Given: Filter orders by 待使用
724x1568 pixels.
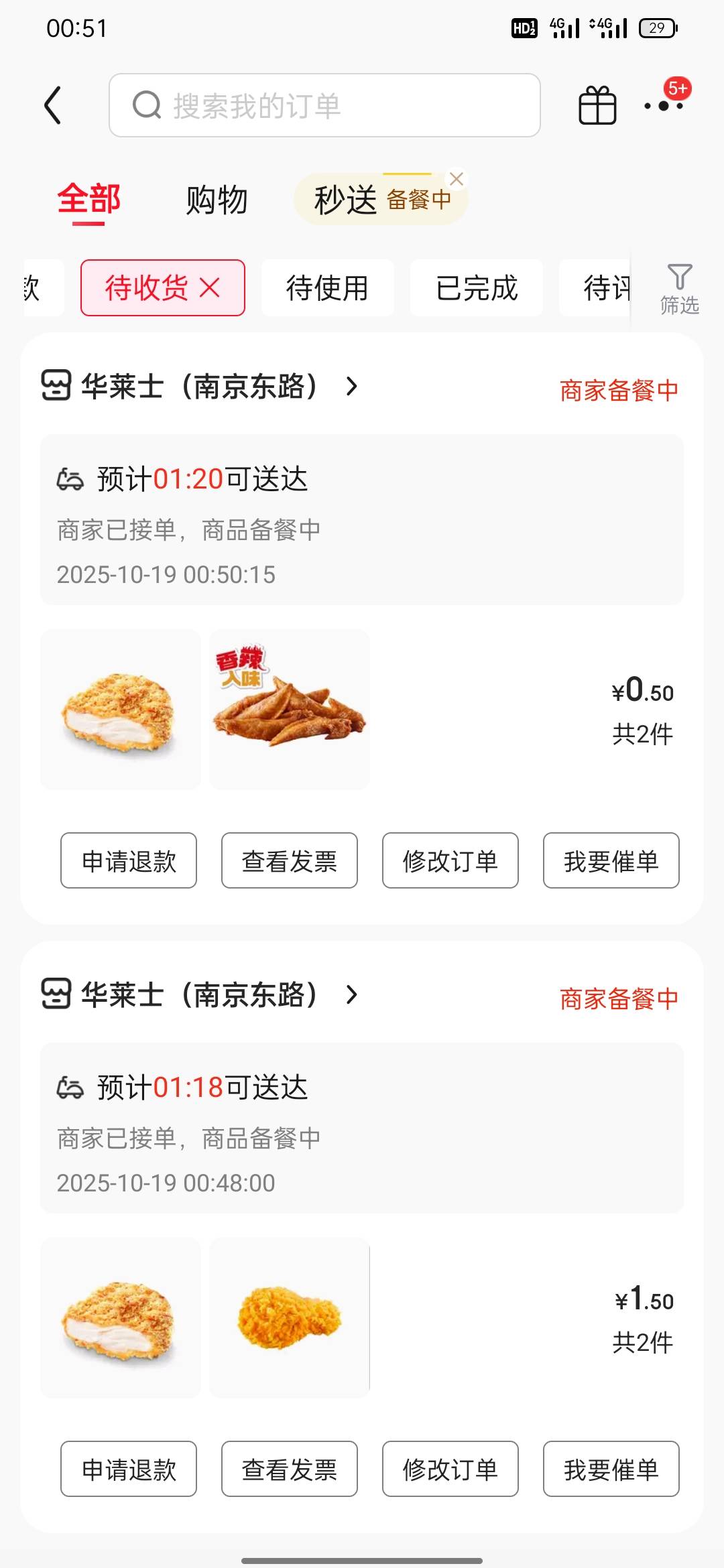Looking at the screenshot, I should click(327, 288).
